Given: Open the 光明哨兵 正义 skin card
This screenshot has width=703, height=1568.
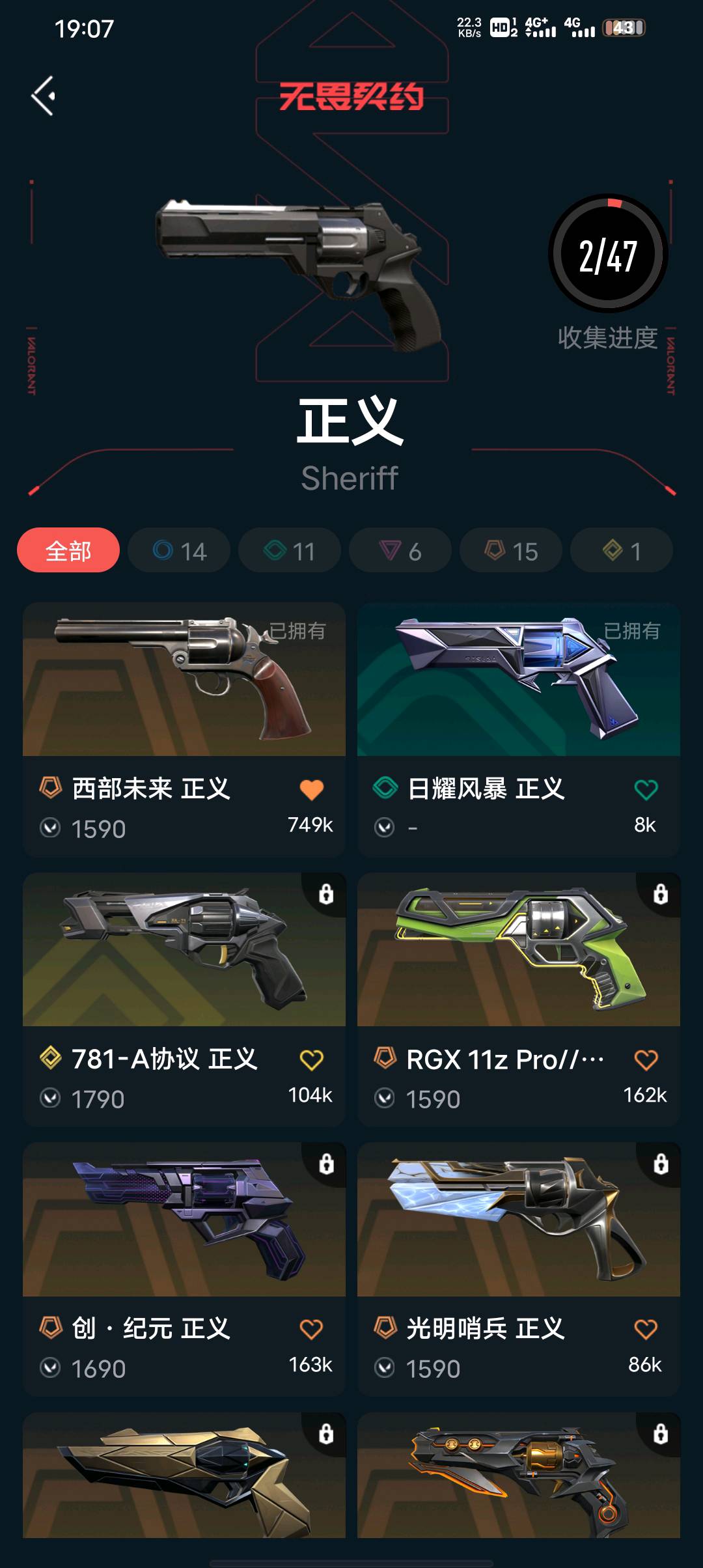Looking at the screenshot, I should click(519, 1269).
